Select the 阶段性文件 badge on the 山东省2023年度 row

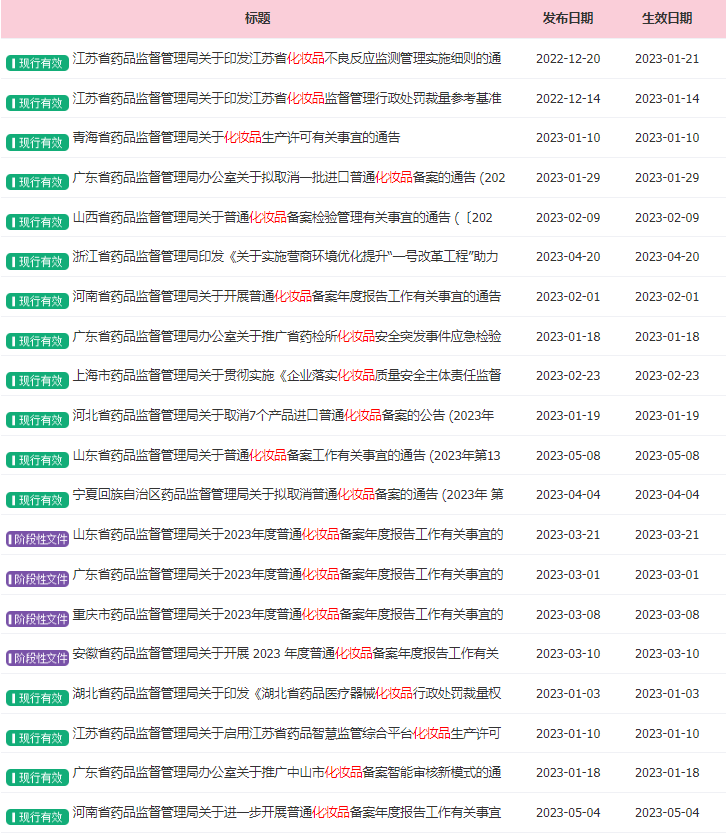coord(39,535)
